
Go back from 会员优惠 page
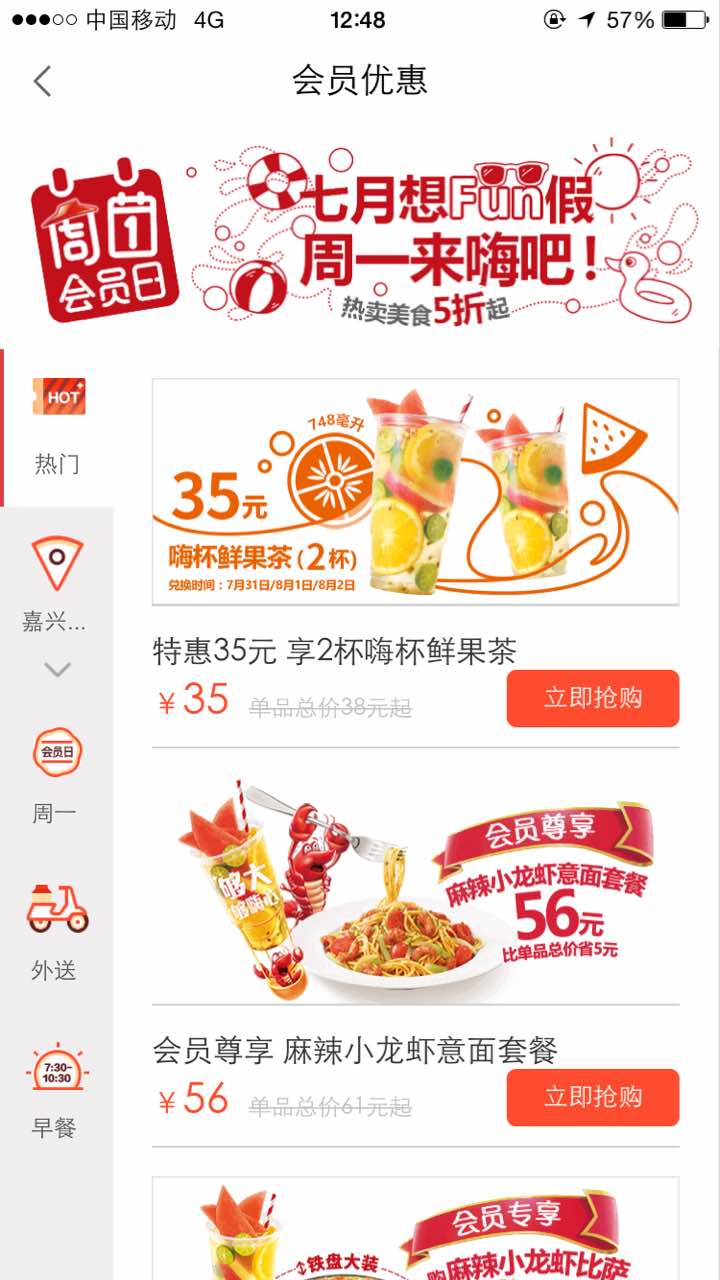coord(42,81)
